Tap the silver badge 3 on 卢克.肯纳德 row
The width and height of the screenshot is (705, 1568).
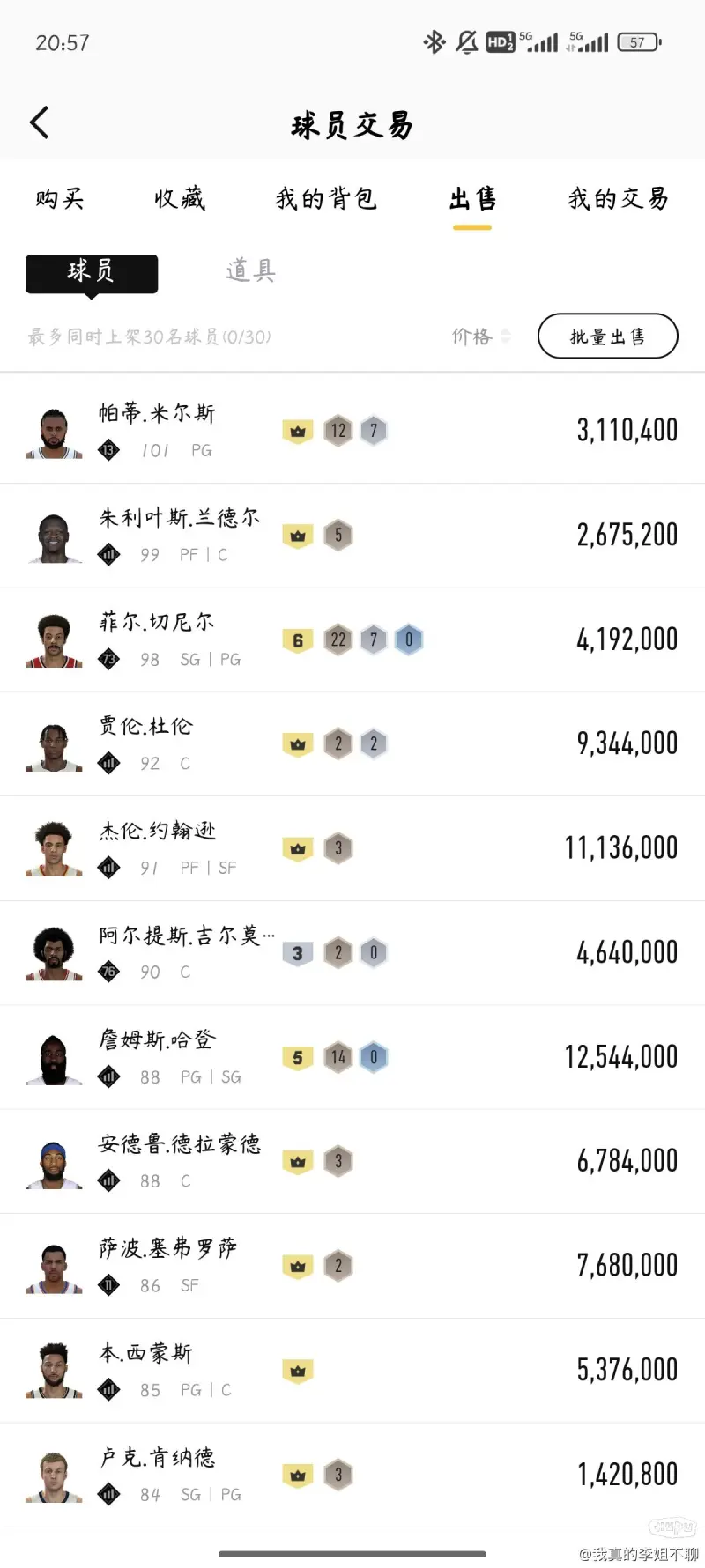[338, 1475]
